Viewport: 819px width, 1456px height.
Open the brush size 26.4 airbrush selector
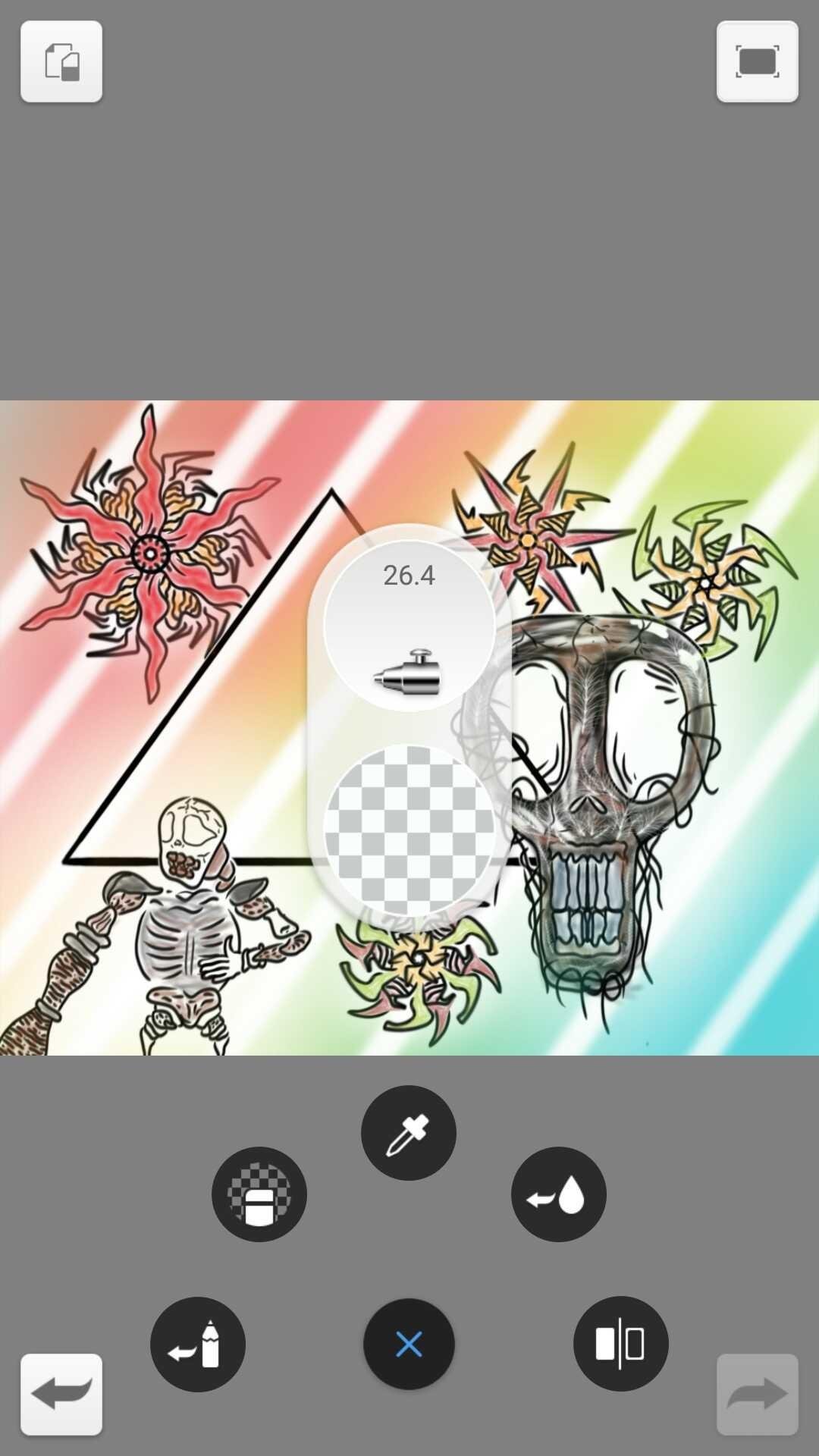point(409,626)
